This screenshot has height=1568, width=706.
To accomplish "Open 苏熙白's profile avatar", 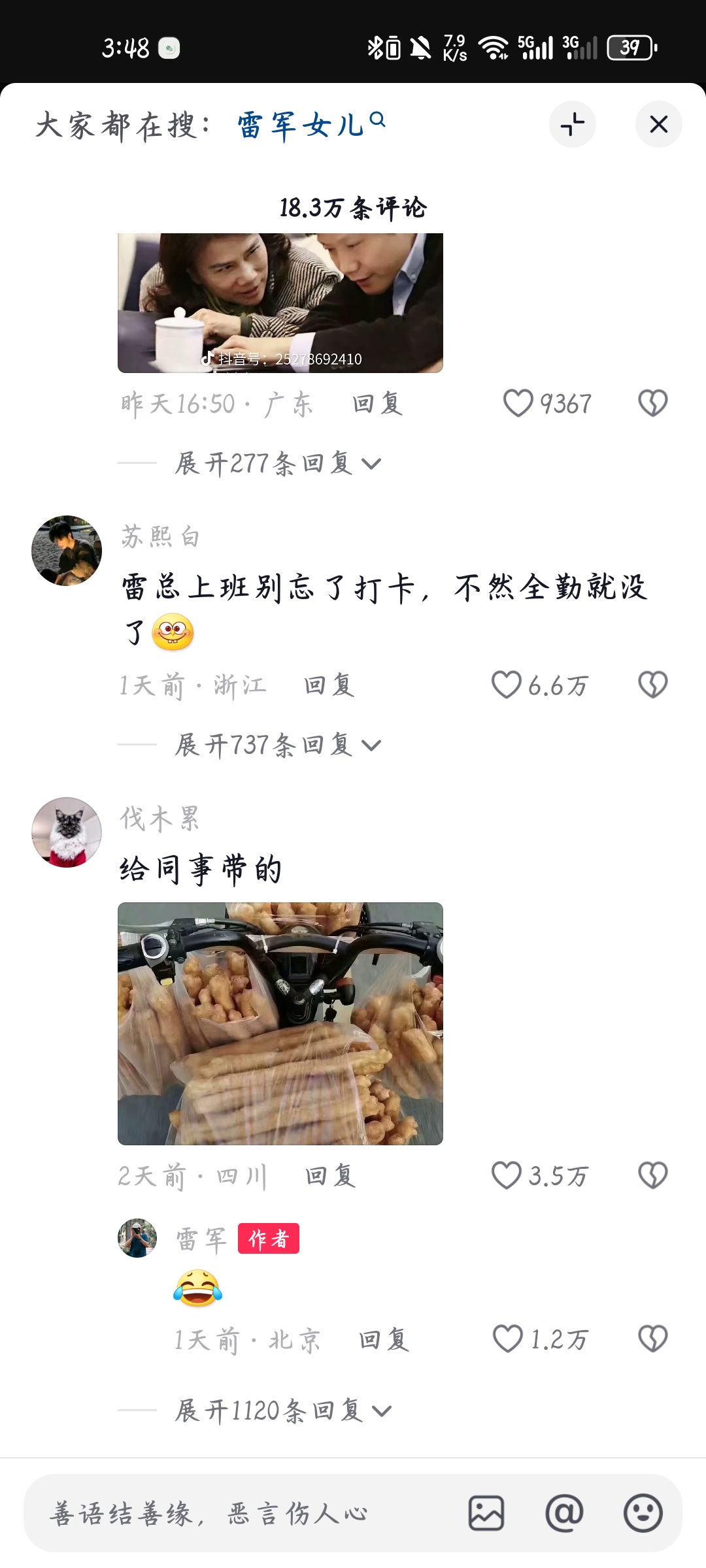I will pos(67,550).
